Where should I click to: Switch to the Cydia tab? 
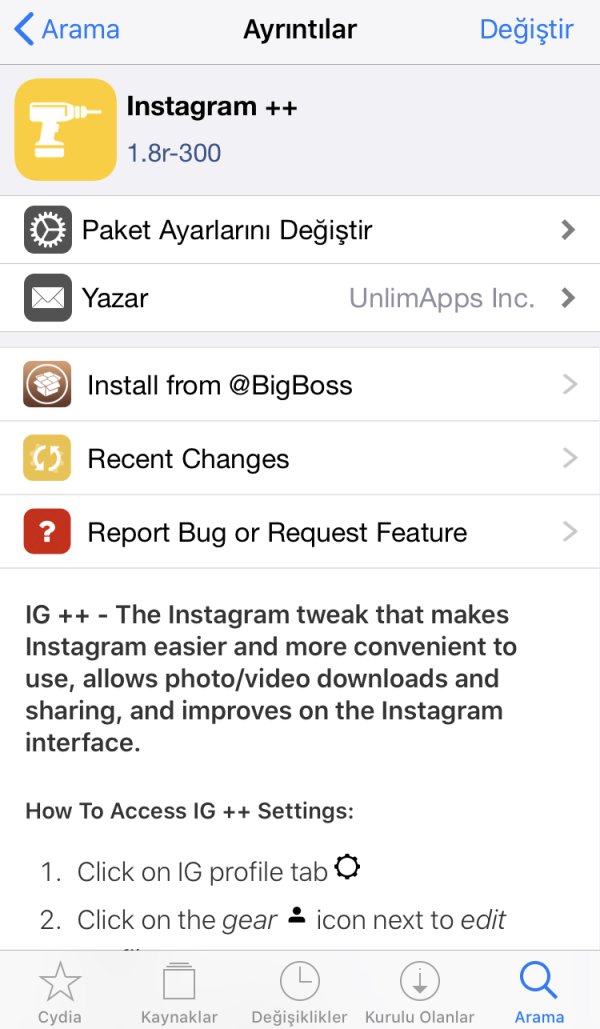click(x=60, y=993)
